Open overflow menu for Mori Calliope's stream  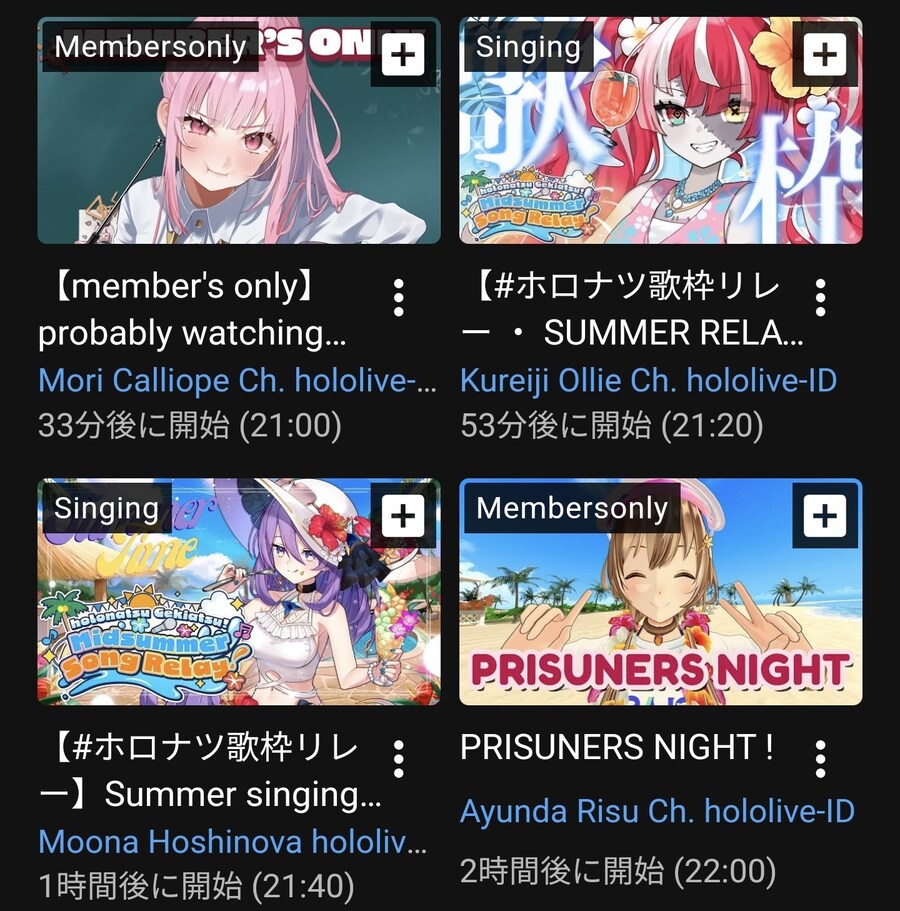pyautogui.click(x=398, y=298)
